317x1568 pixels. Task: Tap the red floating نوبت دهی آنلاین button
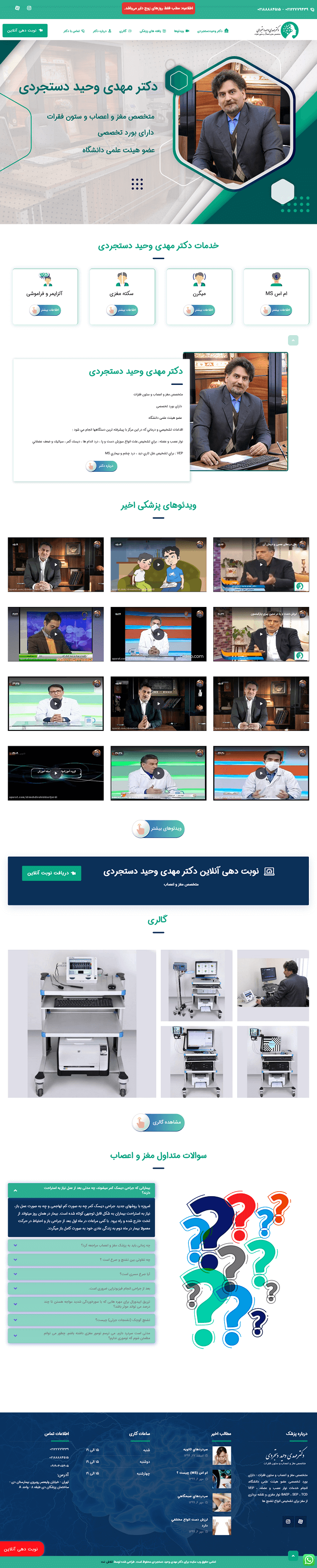[x=21, y=1549]
